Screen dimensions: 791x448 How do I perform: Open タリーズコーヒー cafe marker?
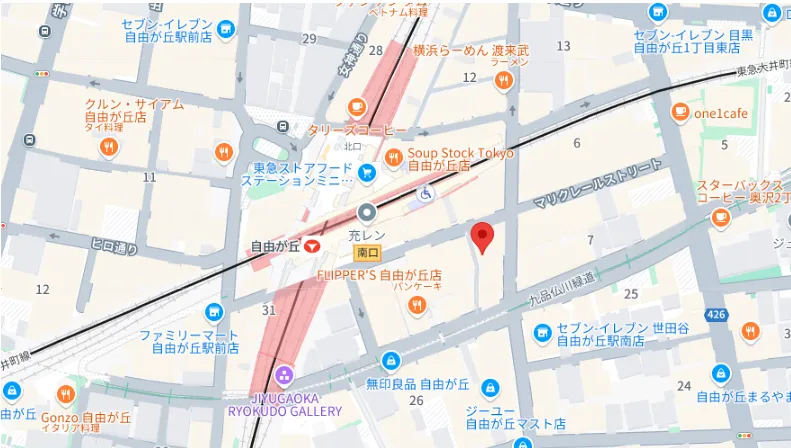(x=357, y=108)
